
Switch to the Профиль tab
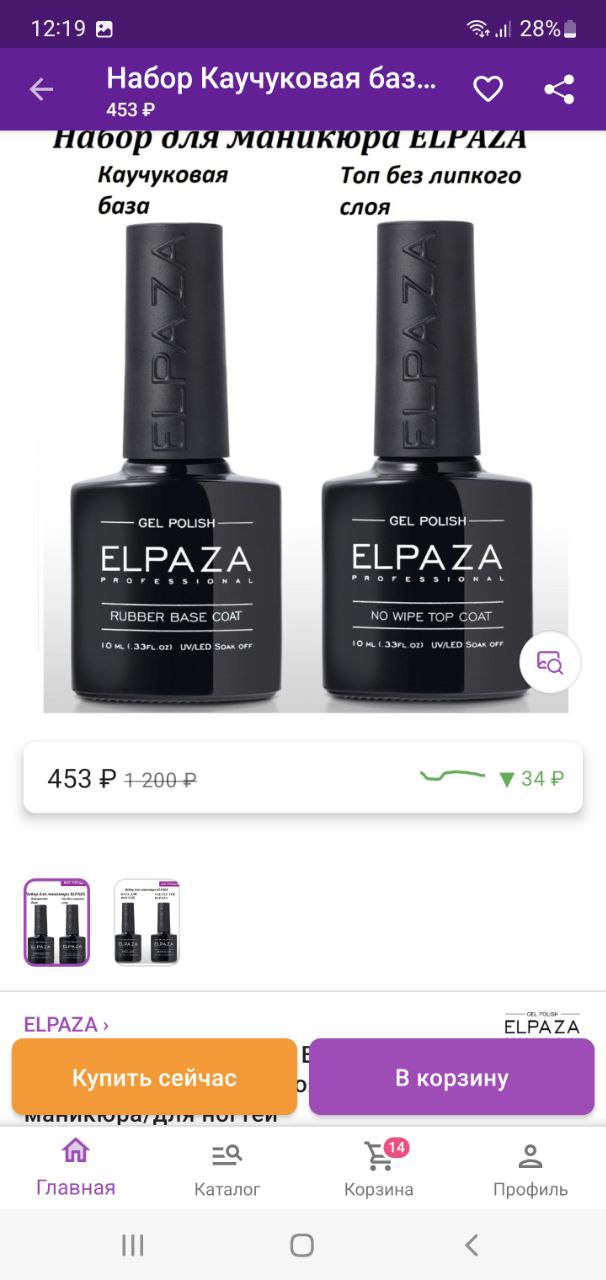[530, 1168]
